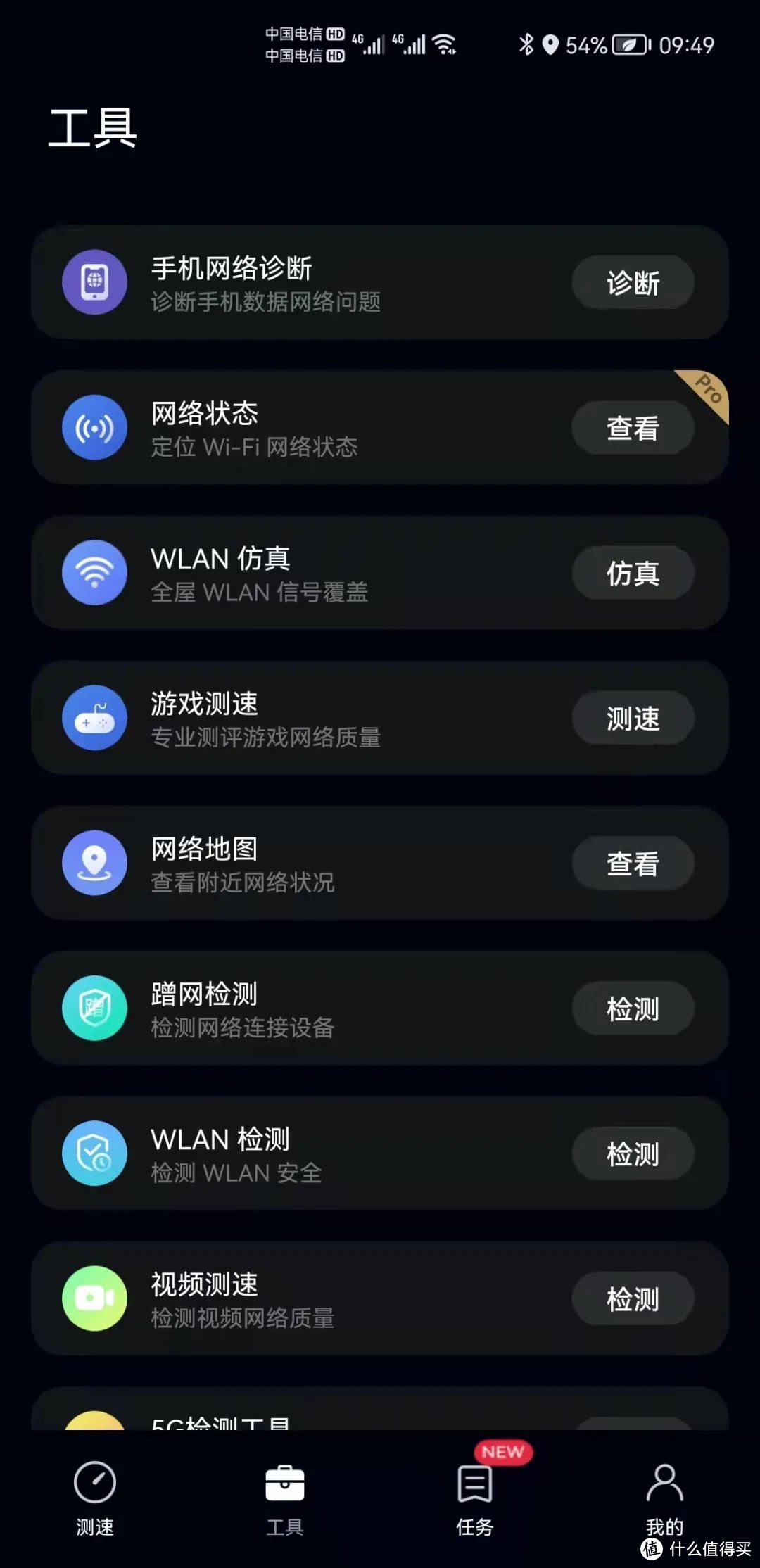Click the 蹭网检测 shield icon
This screenshot has width=760, height=1568.
tap(95, 1009)
